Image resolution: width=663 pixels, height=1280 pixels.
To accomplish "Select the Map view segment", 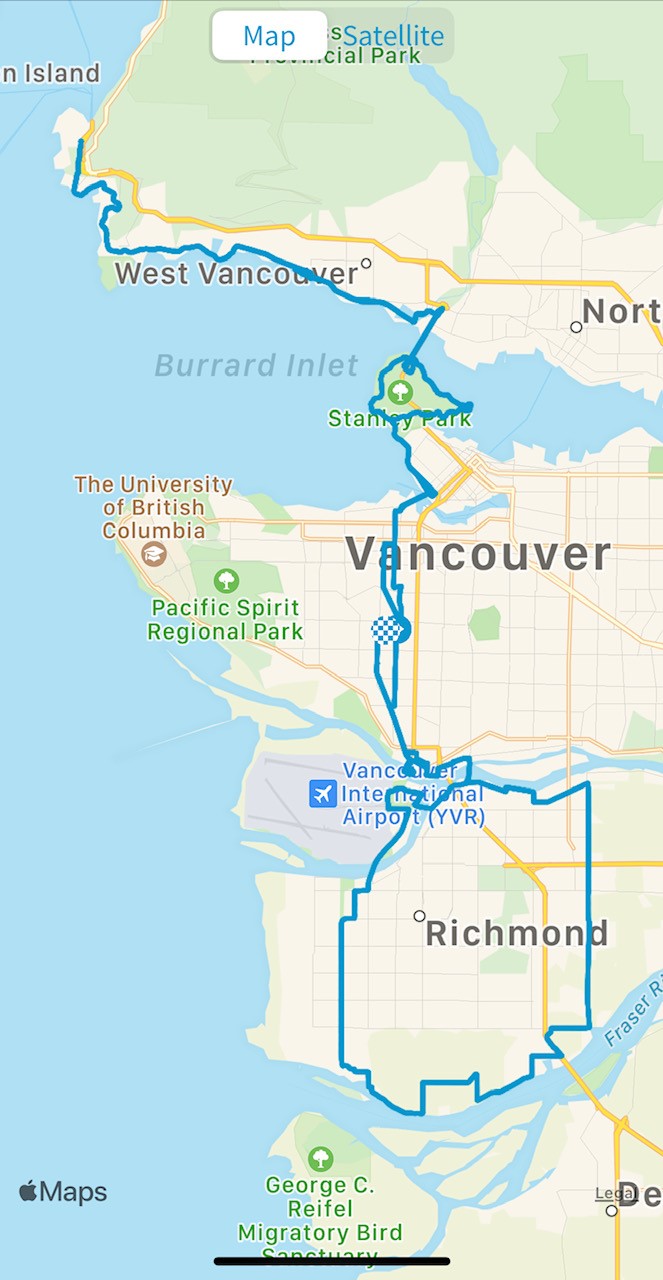I will (269, 37).
